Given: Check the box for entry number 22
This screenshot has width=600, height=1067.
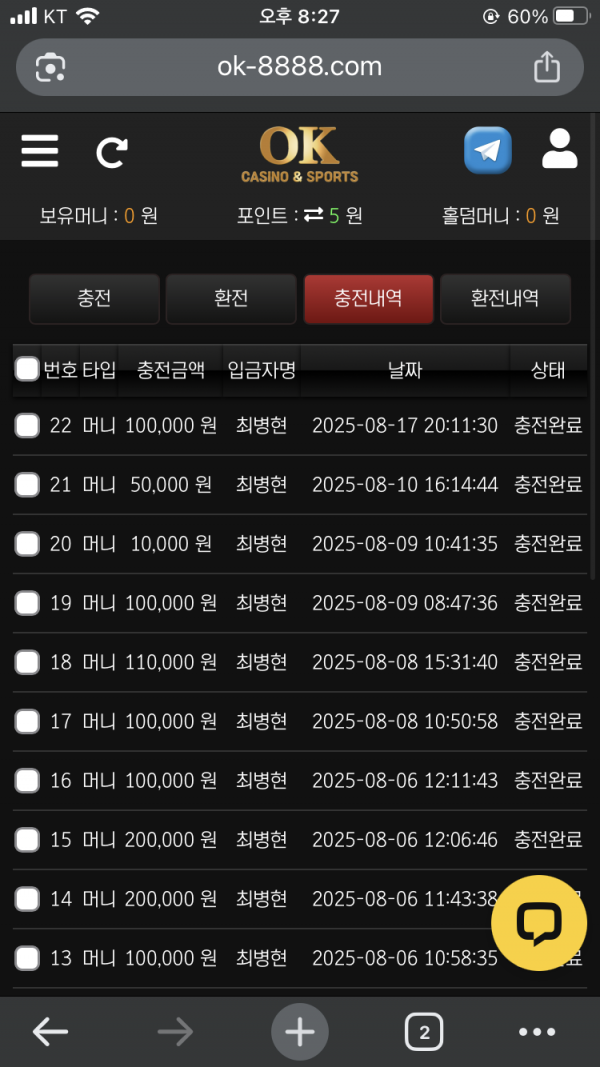Looking at the screenshot, I should 27,426.
